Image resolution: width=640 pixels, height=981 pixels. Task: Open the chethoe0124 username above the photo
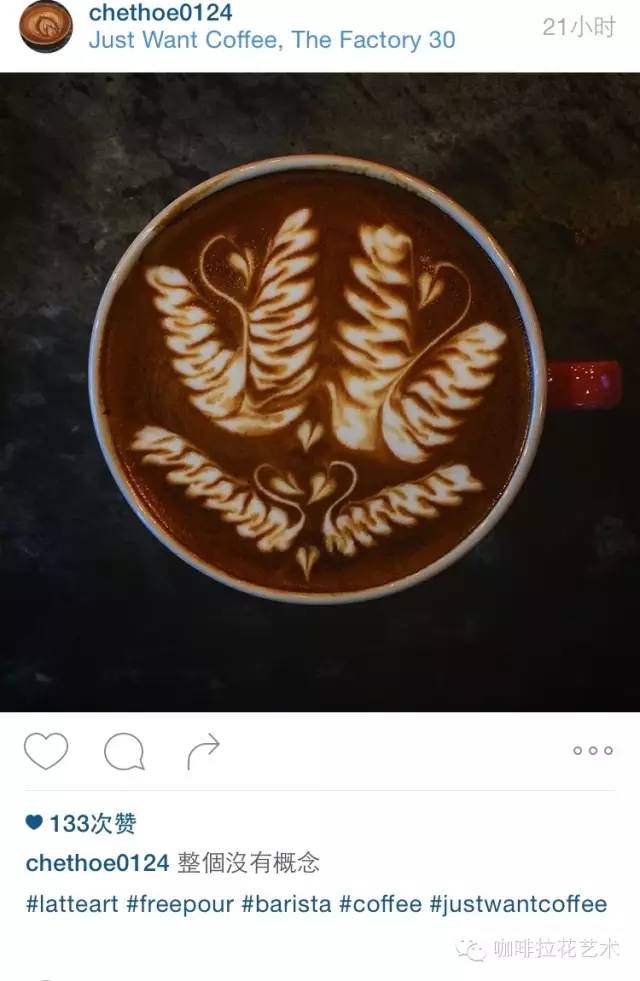click(160, 13)
